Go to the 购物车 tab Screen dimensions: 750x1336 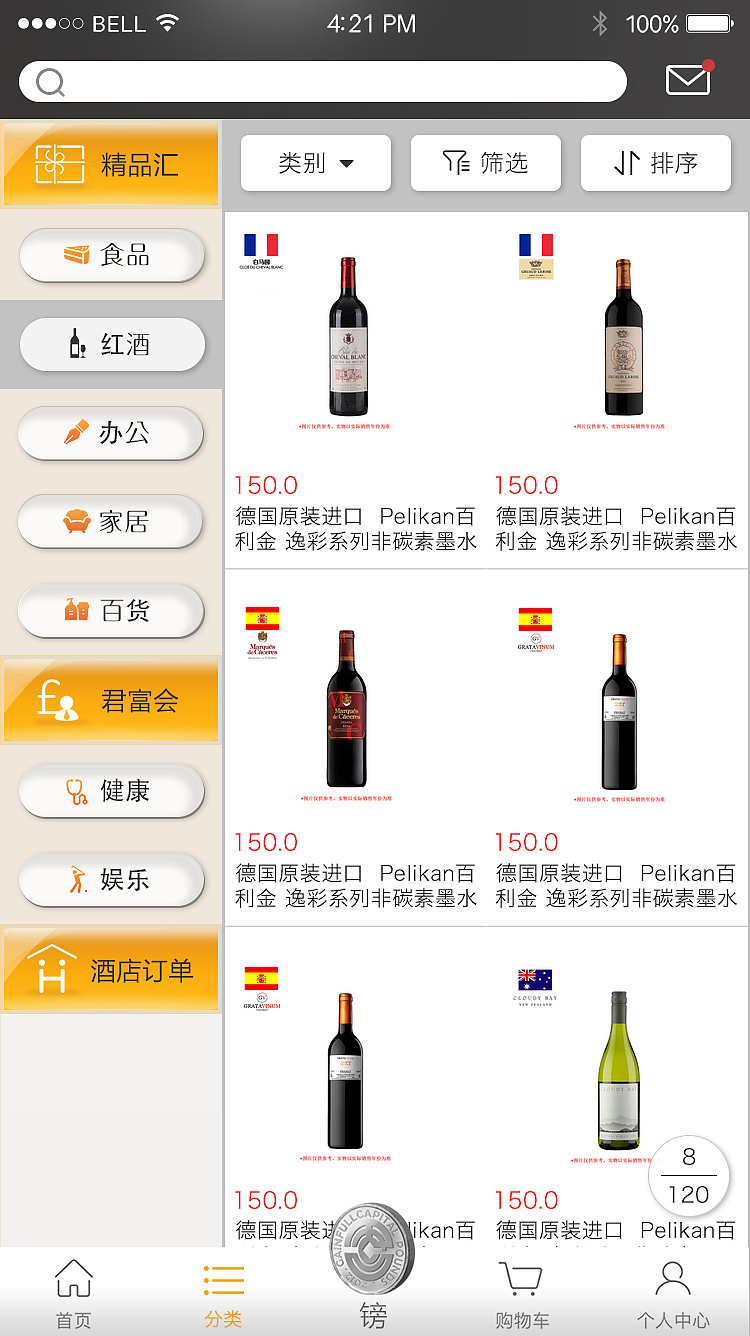(x=522, y=1294)
